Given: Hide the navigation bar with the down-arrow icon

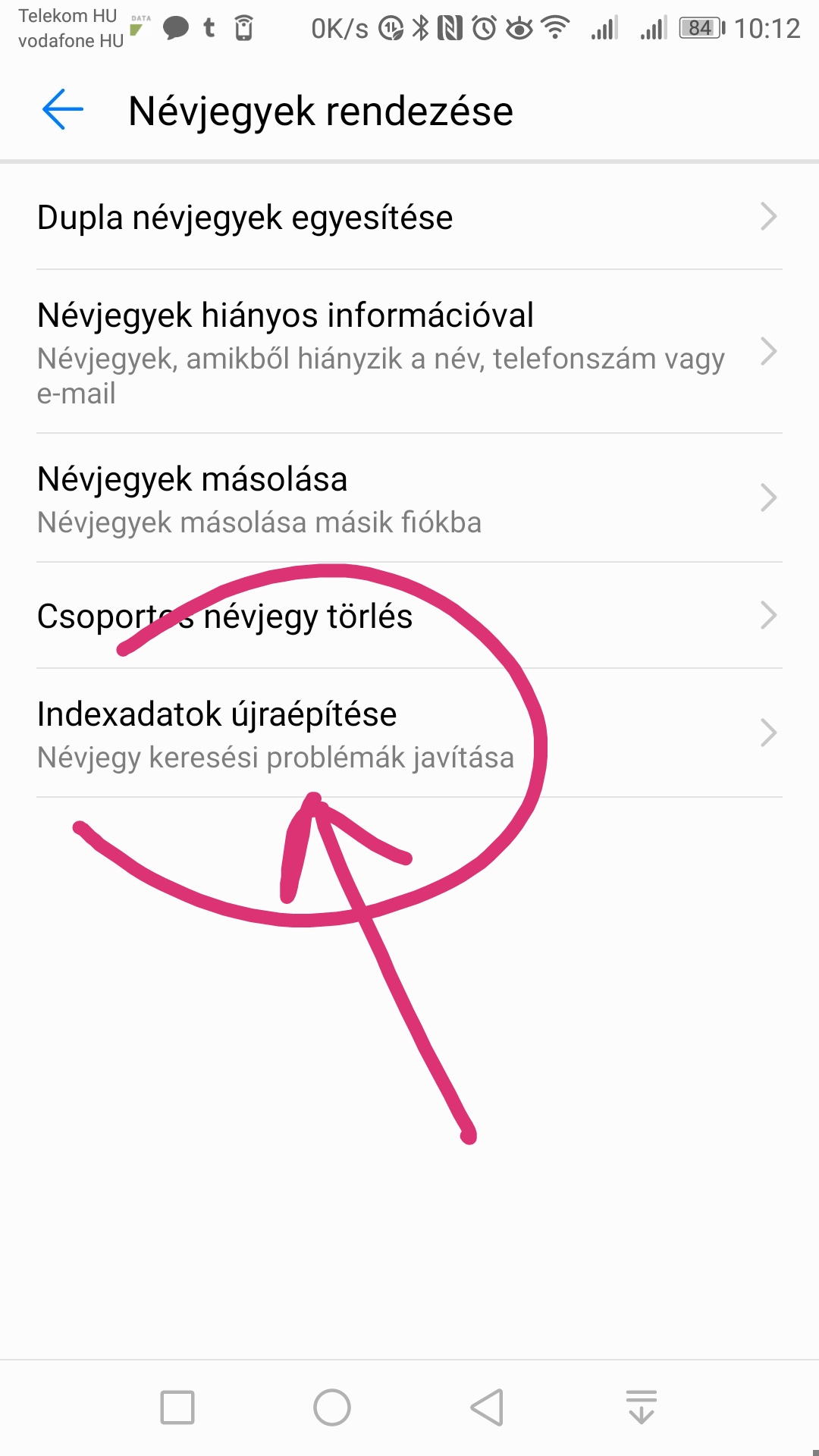Looking at the screenshot, I should click(x=642, y=1407).
